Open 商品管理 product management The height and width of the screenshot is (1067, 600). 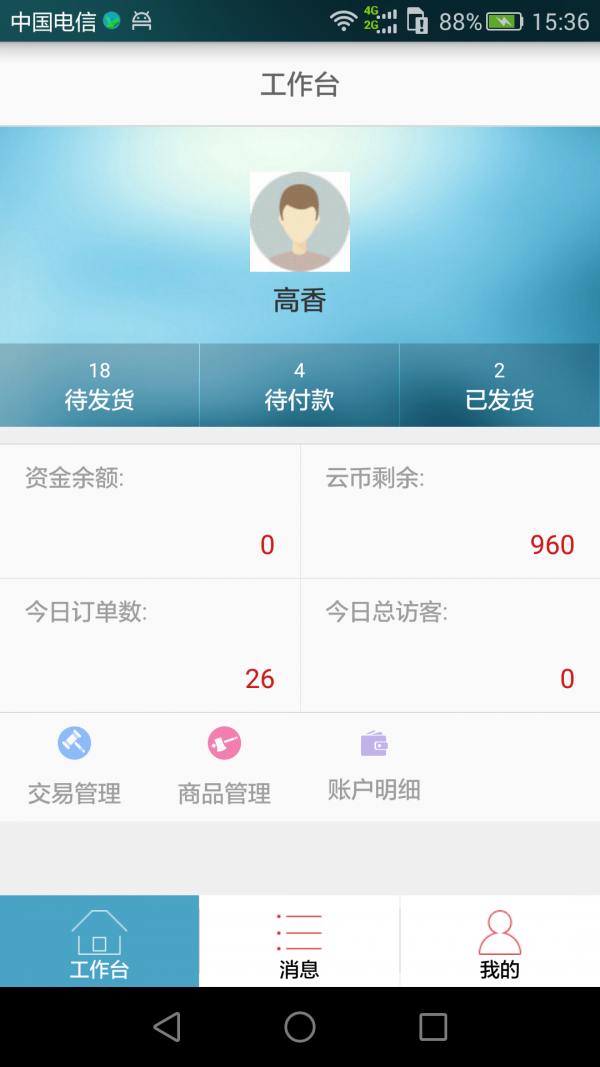click(x=224, y=768)
